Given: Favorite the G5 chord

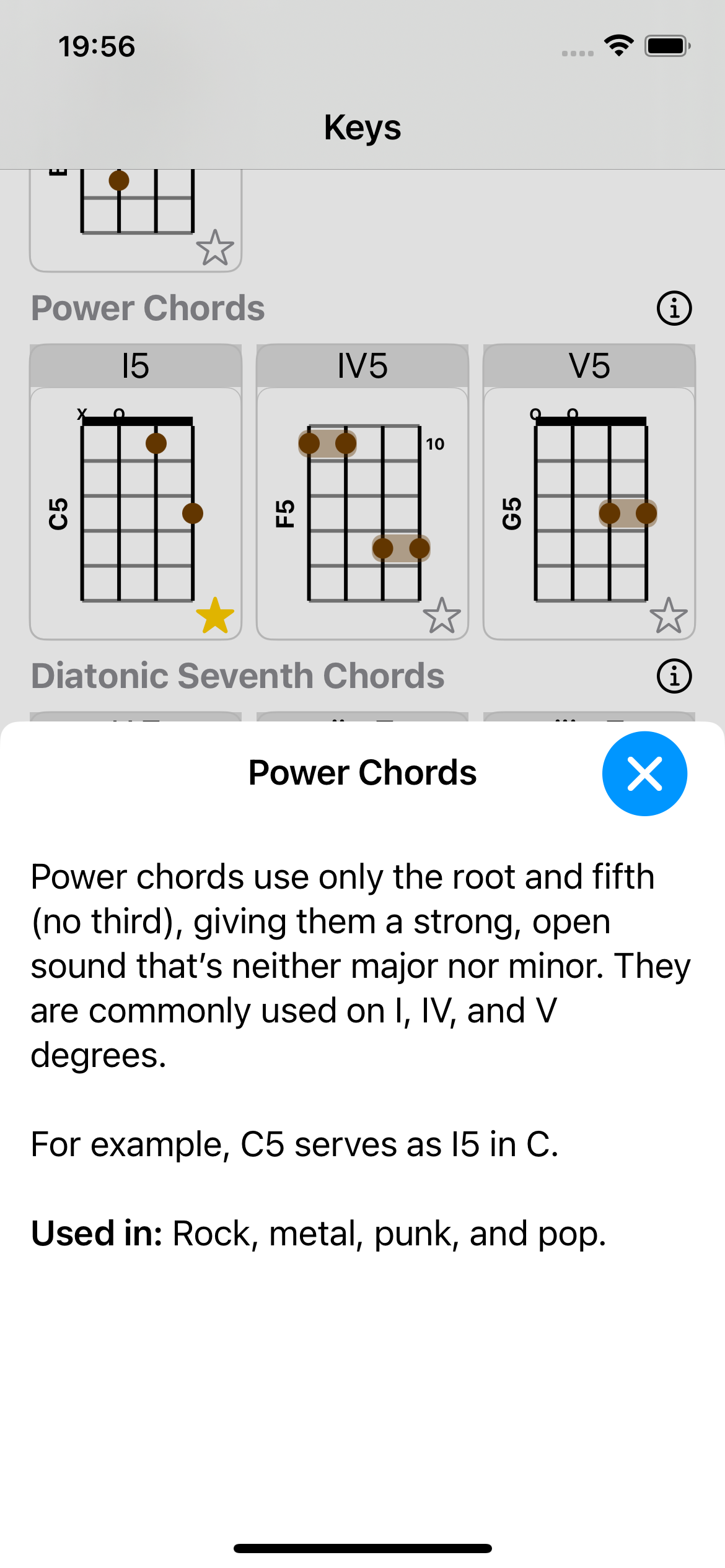Looking at the screenshot, I should click(669, 616).
